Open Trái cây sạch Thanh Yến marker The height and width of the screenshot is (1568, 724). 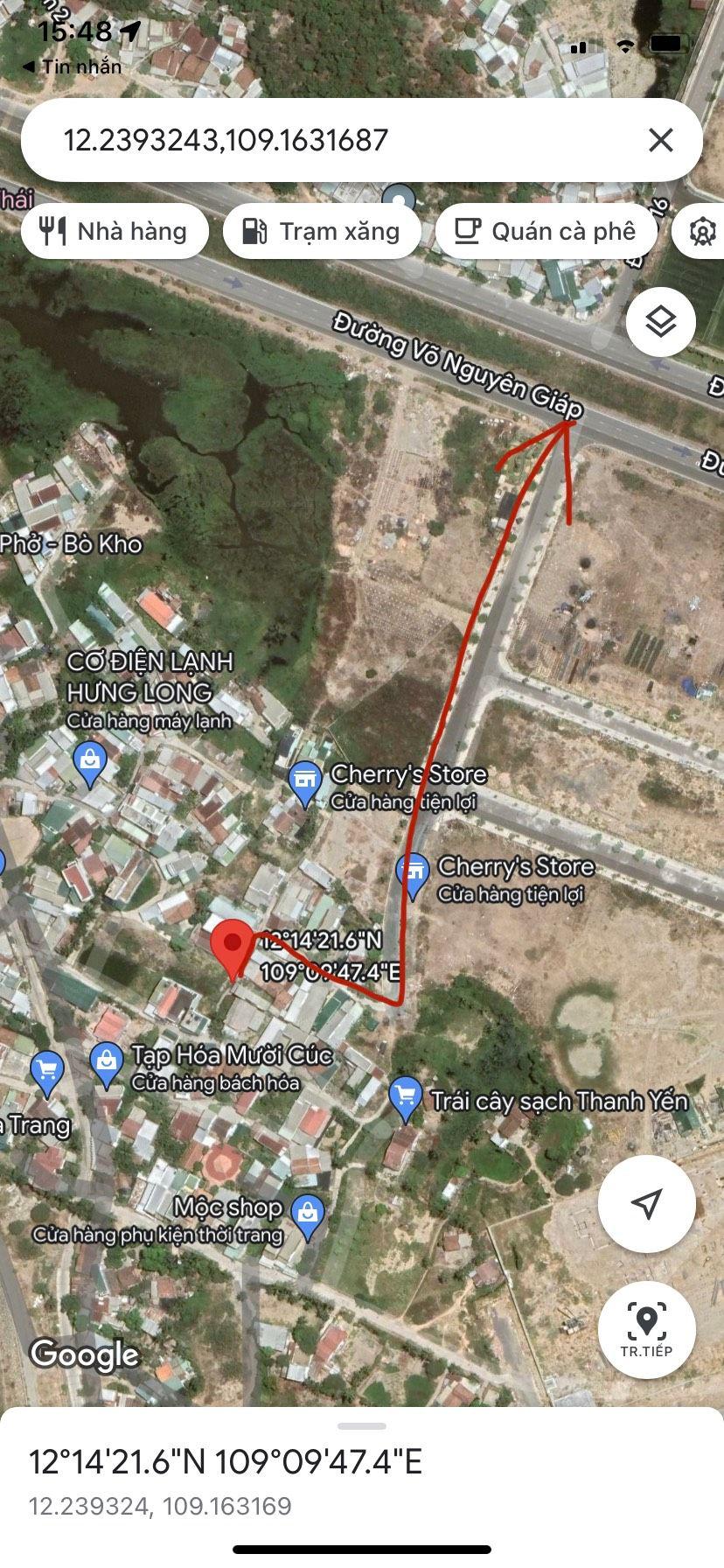405,1097
